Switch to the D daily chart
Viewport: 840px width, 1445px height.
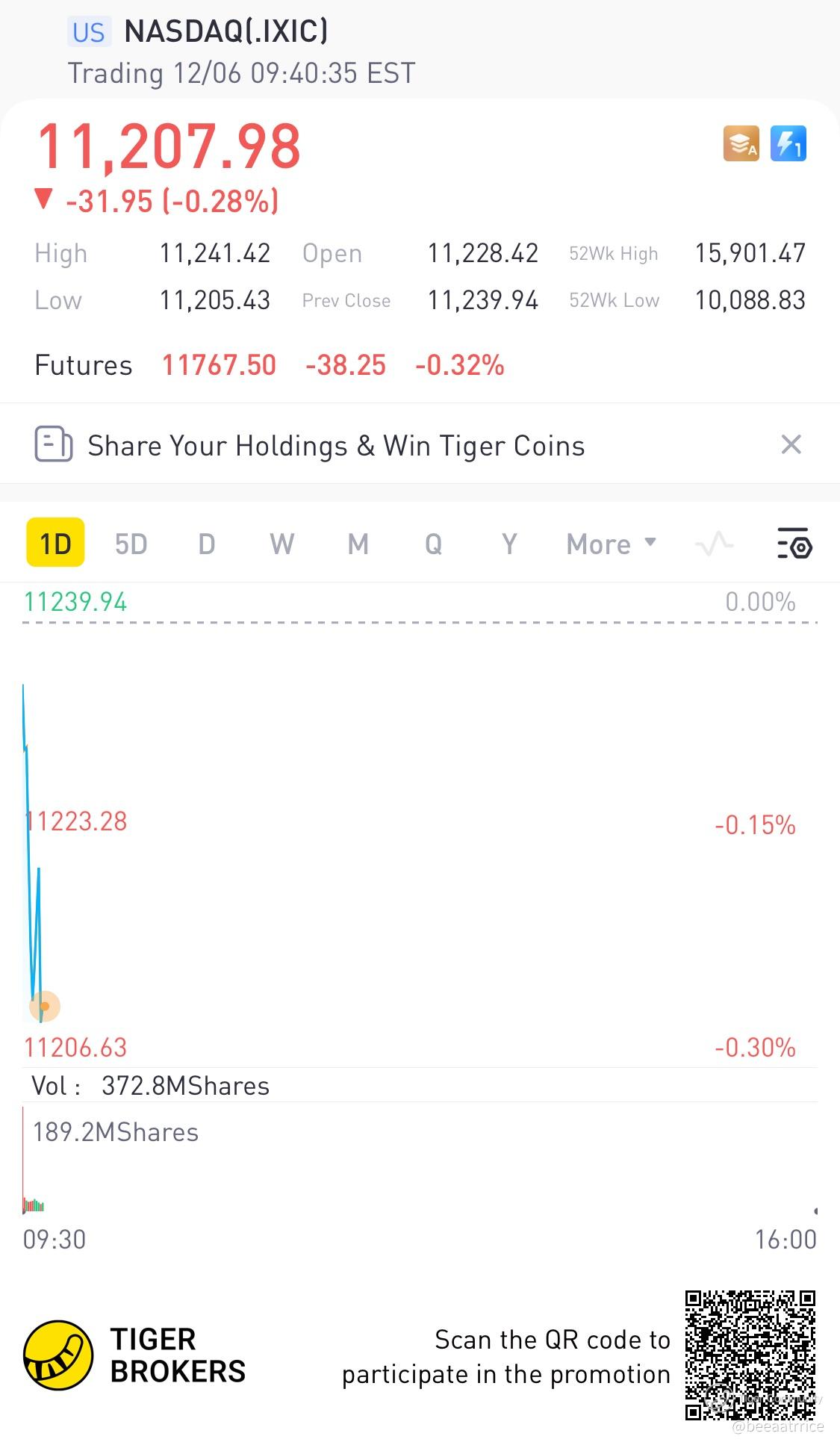207,544
